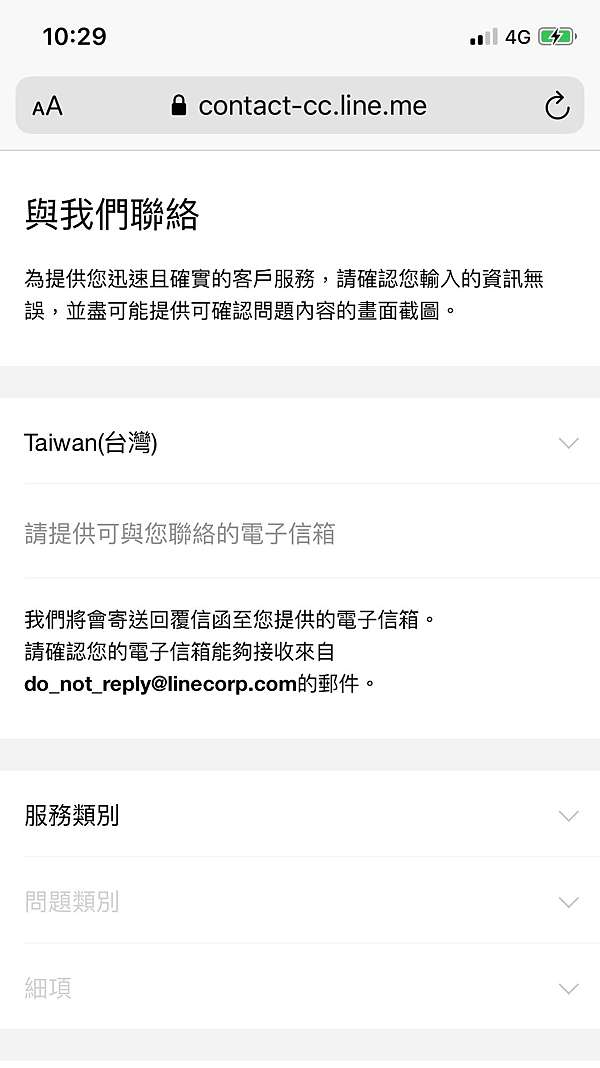
Task: Reload the contact-cc.line.me page
Action: 557,107
